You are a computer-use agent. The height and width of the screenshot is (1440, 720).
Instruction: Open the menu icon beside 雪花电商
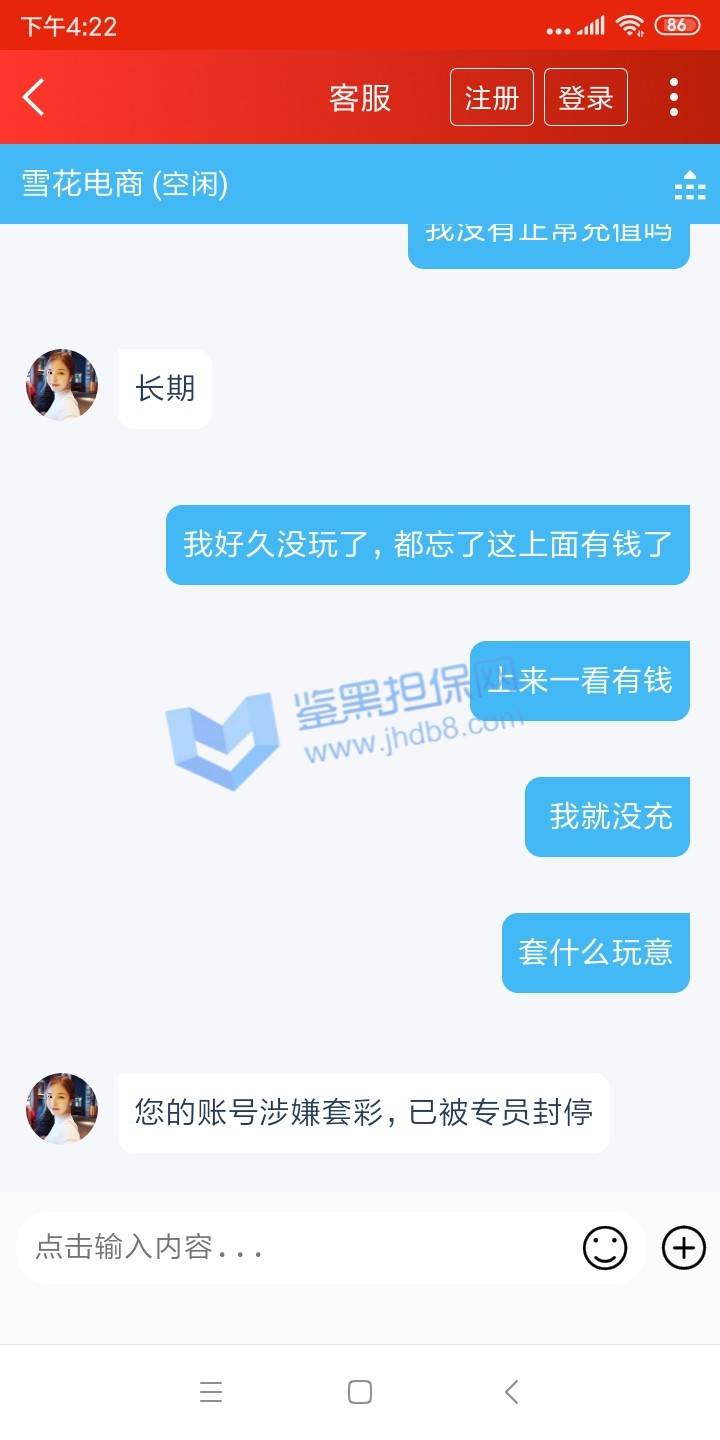click(690, 185)
